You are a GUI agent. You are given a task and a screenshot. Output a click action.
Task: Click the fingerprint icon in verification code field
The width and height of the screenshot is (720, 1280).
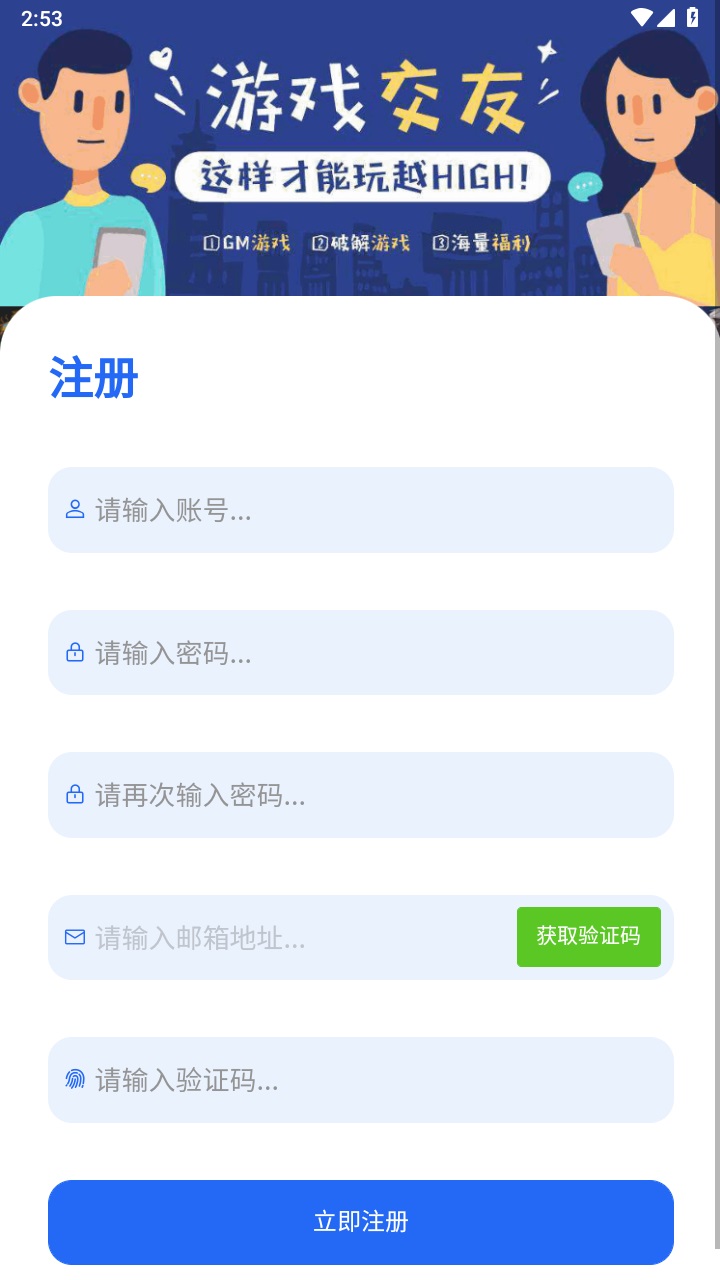(x=74, y=1080)
